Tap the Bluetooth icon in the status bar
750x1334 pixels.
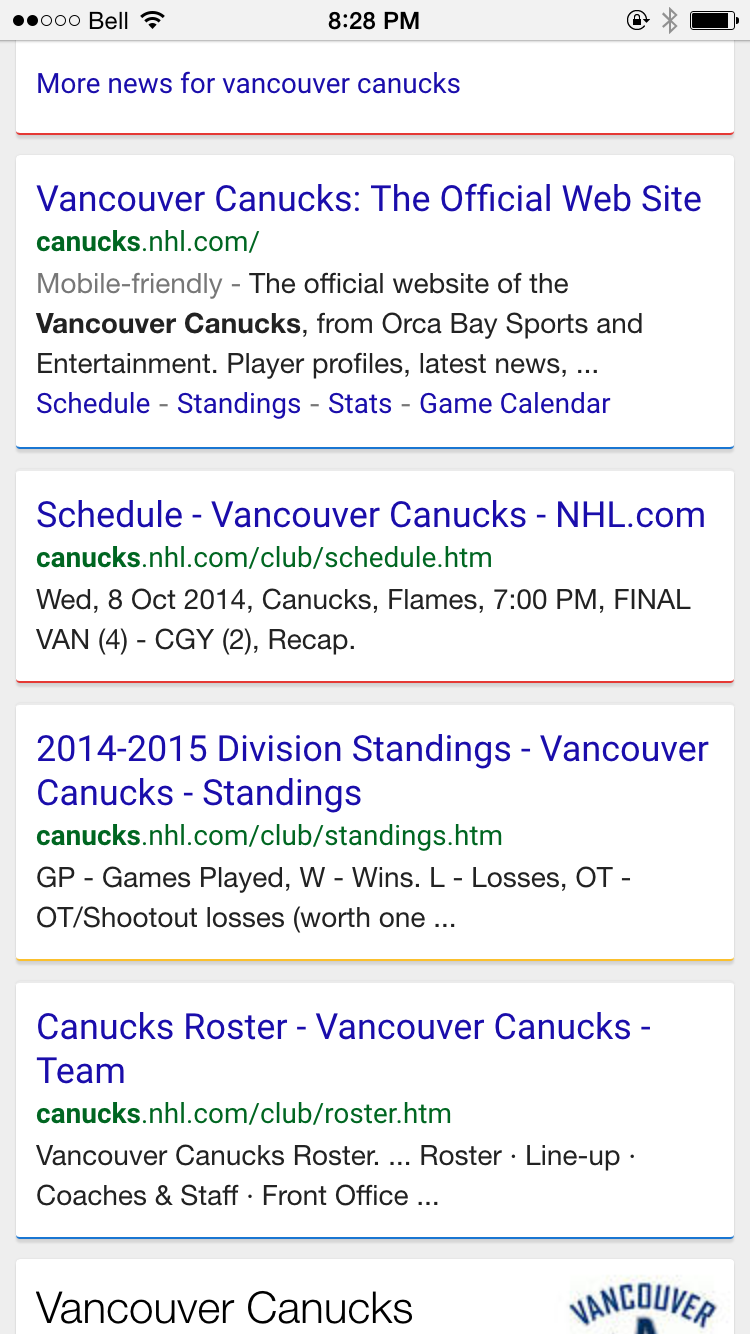tap(669, 18)
